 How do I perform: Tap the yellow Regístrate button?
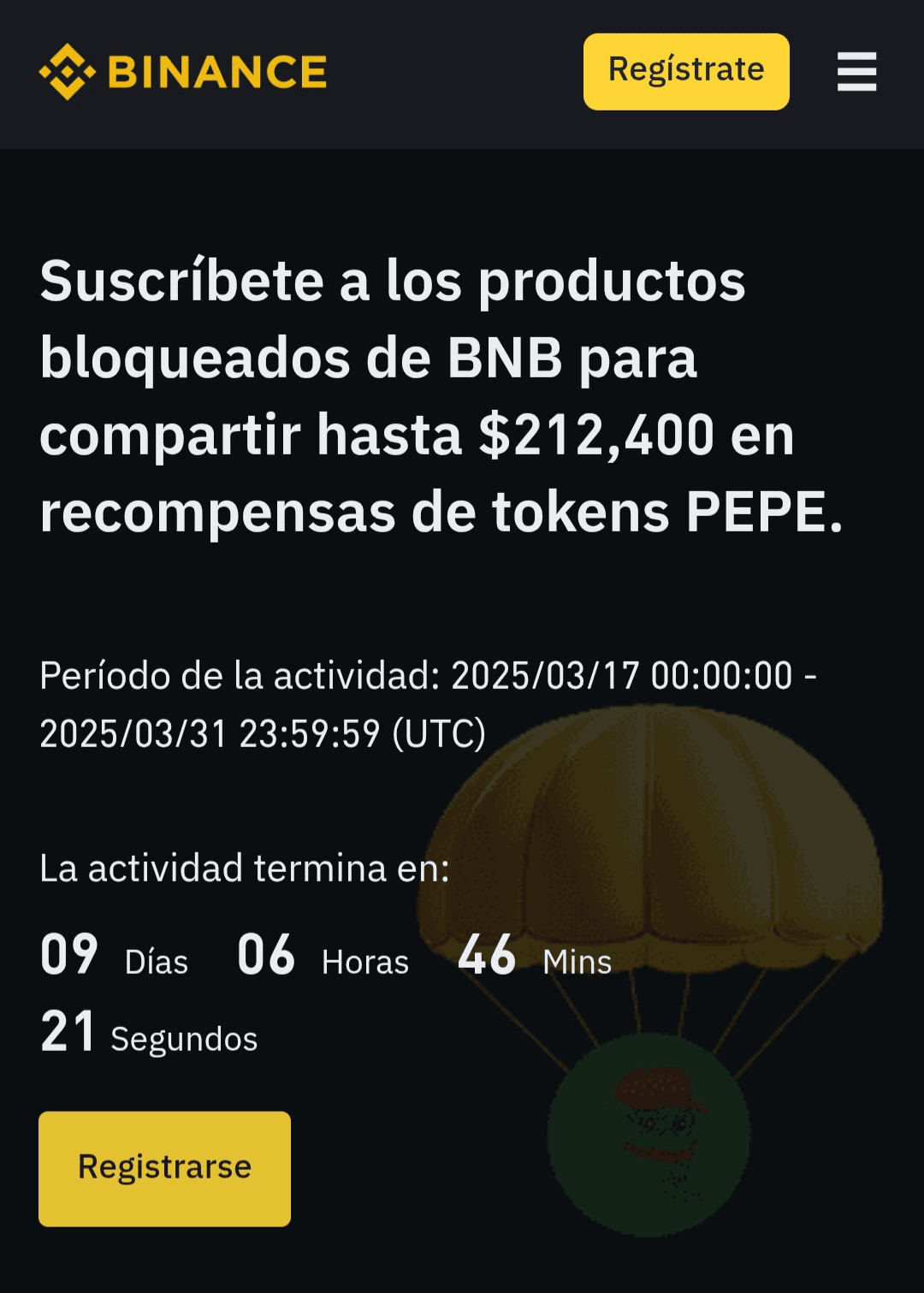[x=686, y=71]
